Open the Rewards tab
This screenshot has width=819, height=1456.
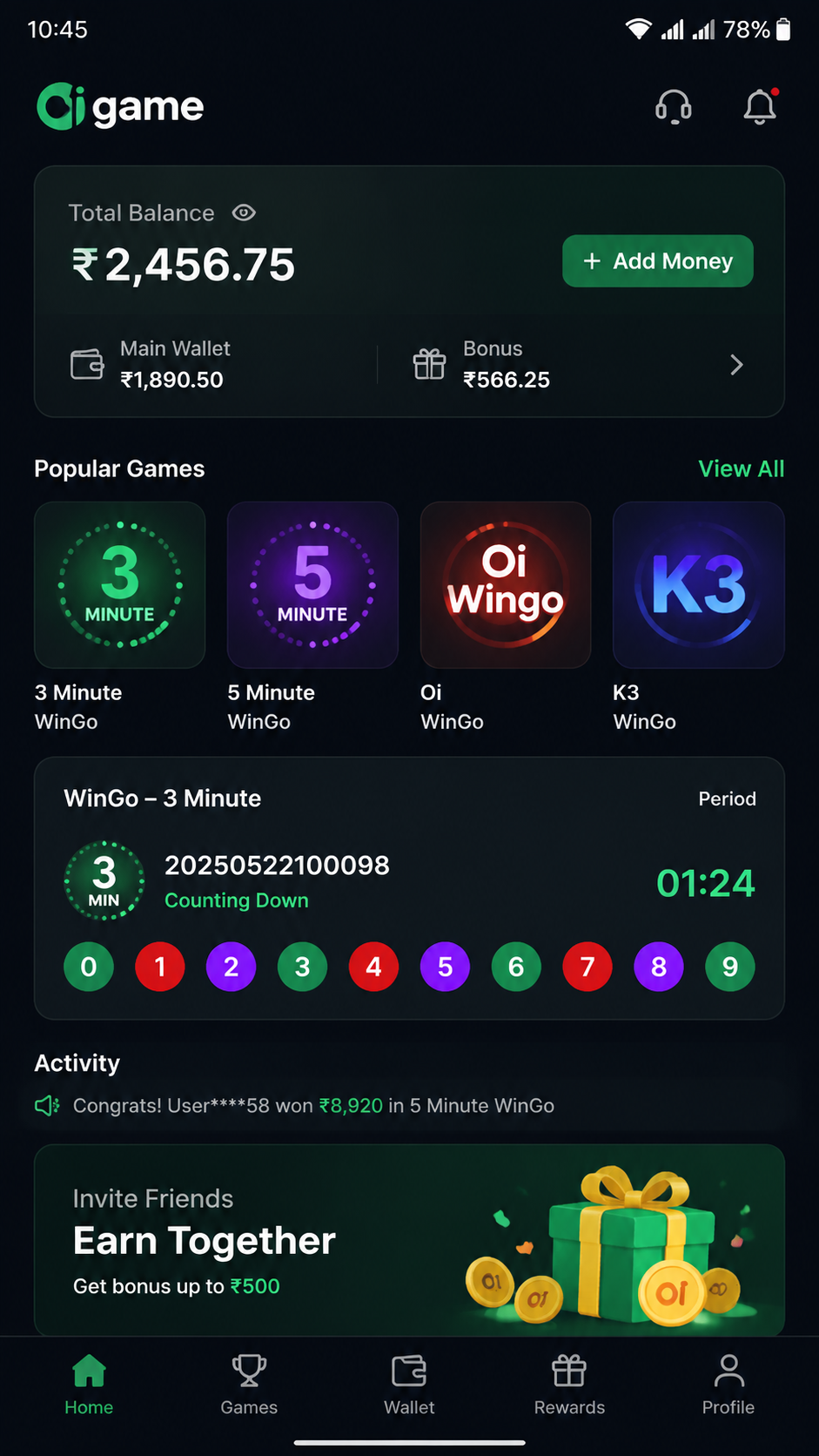(x=569, y=1385)
